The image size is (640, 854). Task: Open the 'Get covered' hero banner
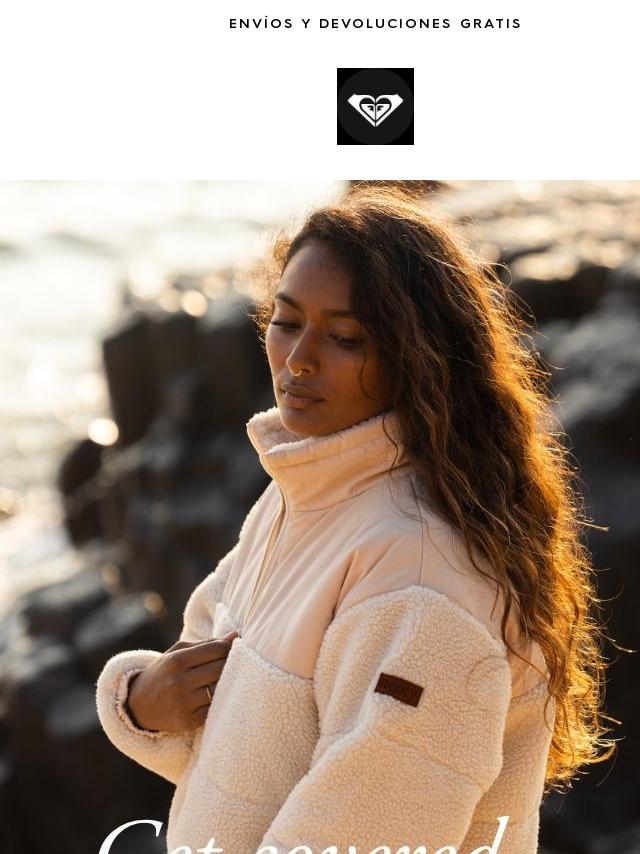click(320, 520)
